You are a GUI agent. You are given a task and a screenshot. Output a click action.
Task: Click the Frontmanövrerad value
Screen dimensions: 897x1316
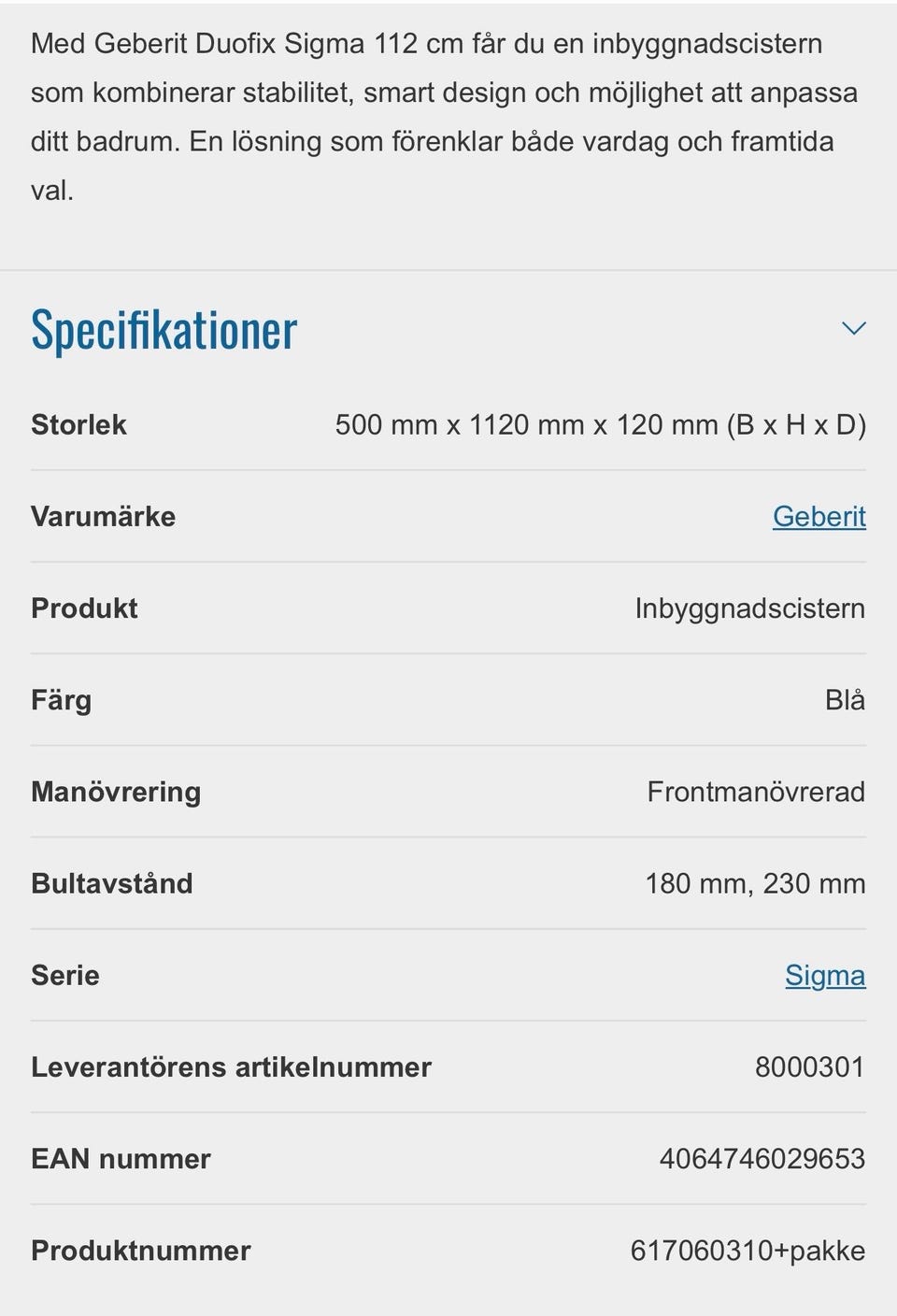point(757,791)
